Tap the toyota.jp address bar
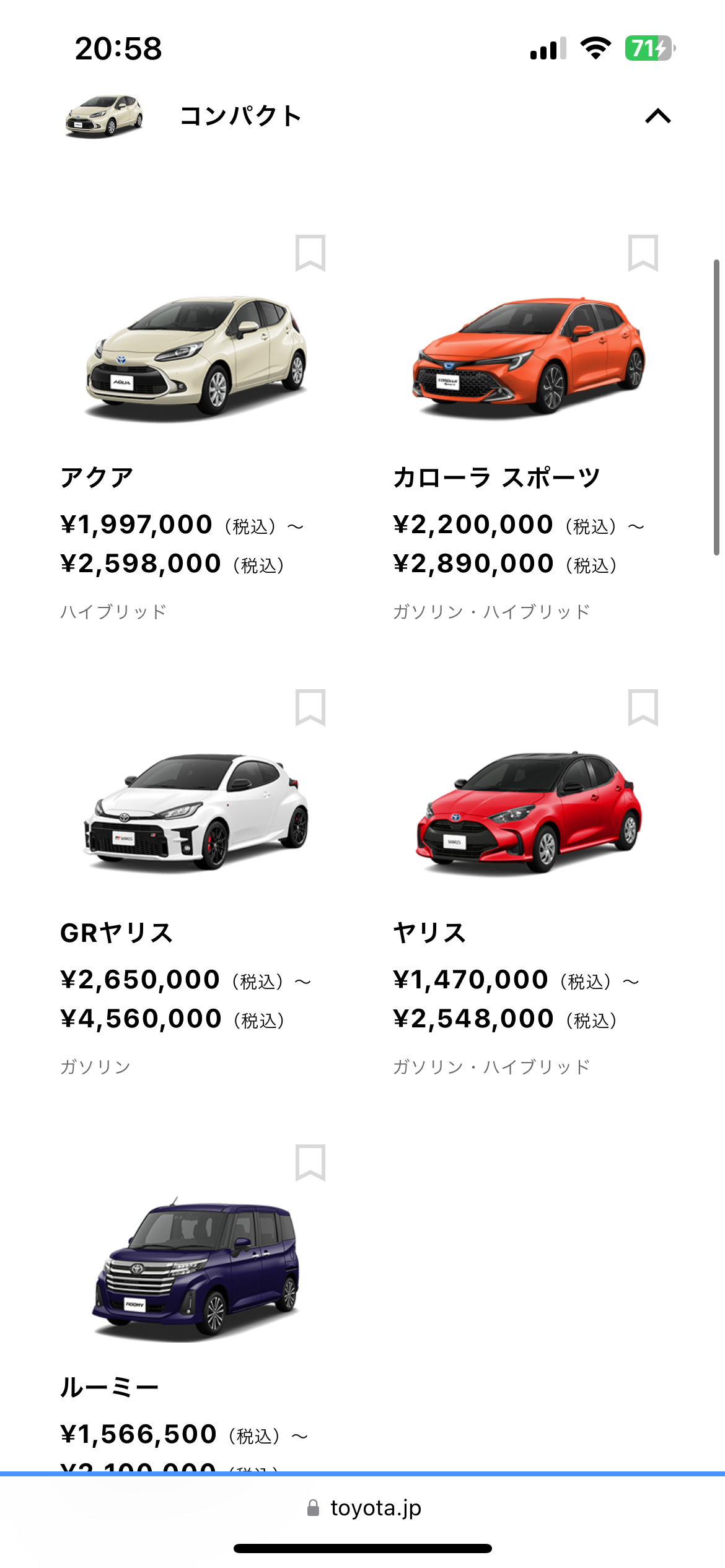This screenshot has width=725, height=1568. pyautogui.click(x=363, y=1508)
